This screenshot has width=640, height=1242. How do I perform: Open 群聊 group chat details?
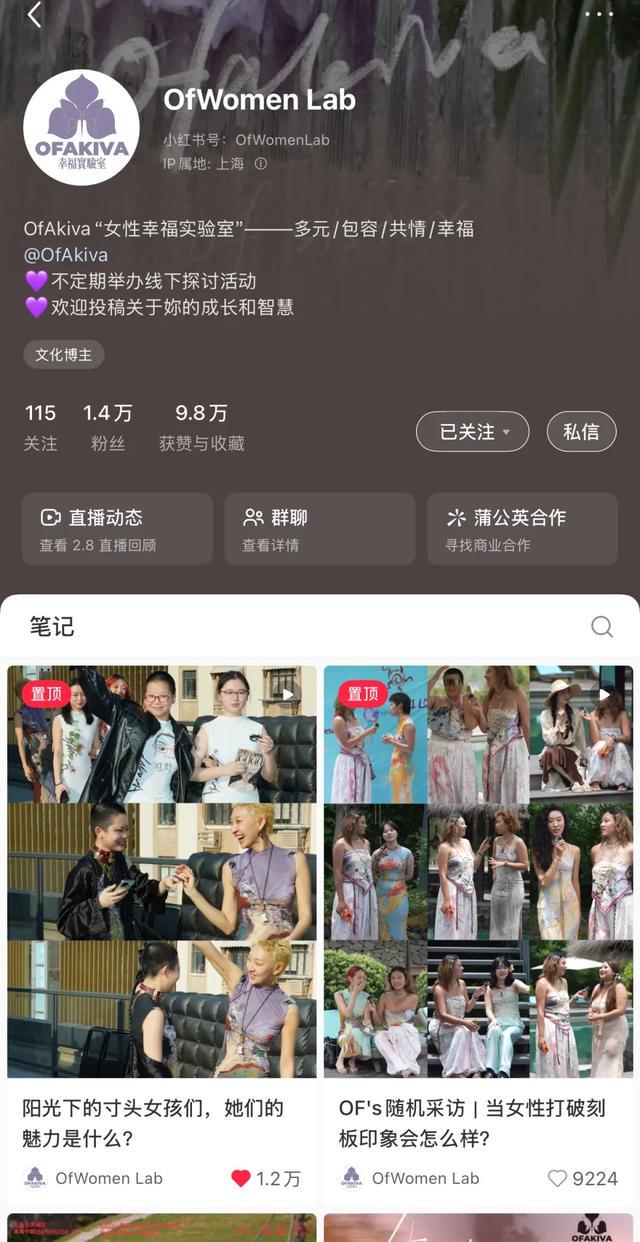click(319, 529)
